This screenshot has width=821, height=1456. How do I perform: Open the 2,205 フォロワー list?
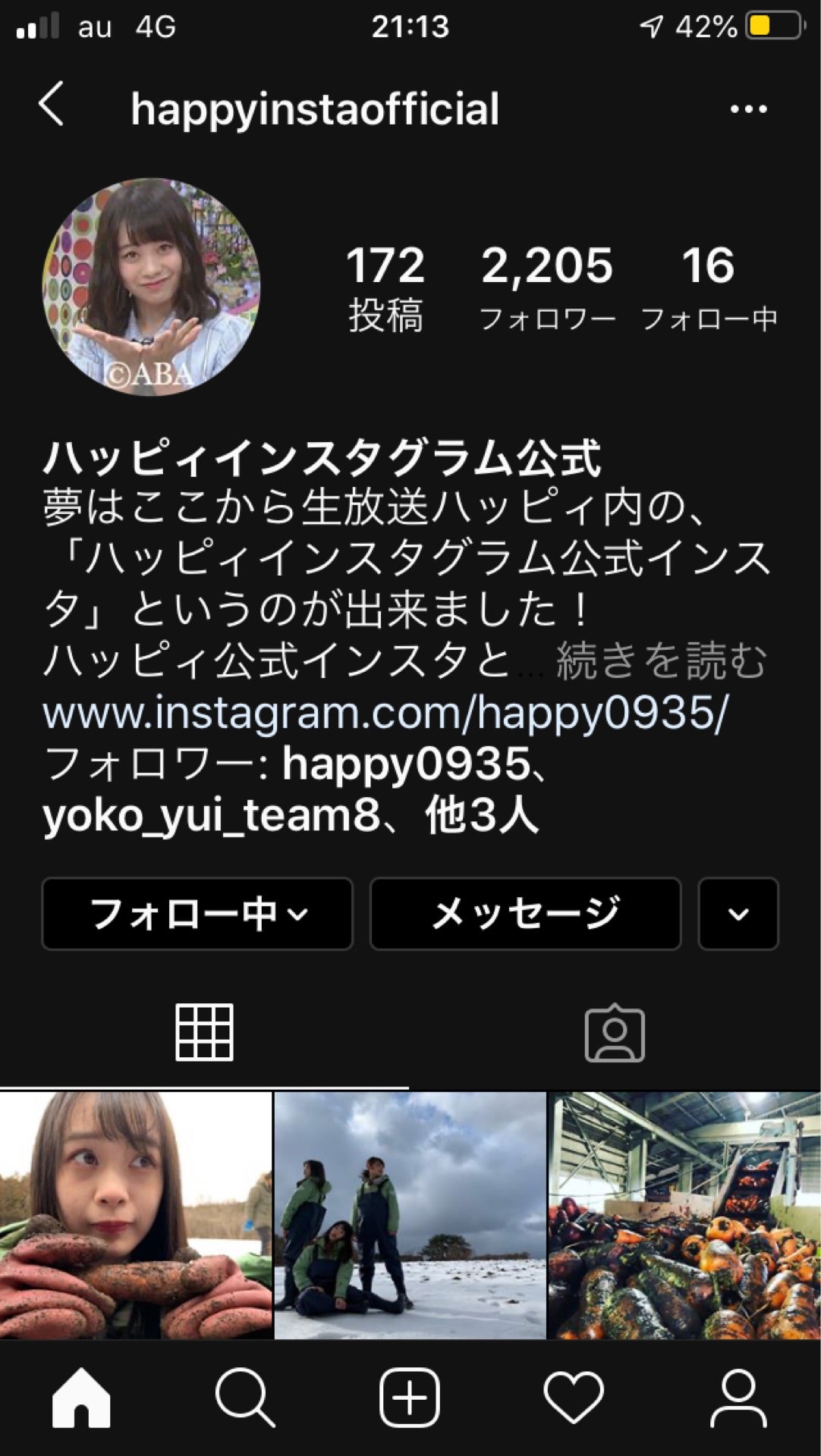point(547,287)
